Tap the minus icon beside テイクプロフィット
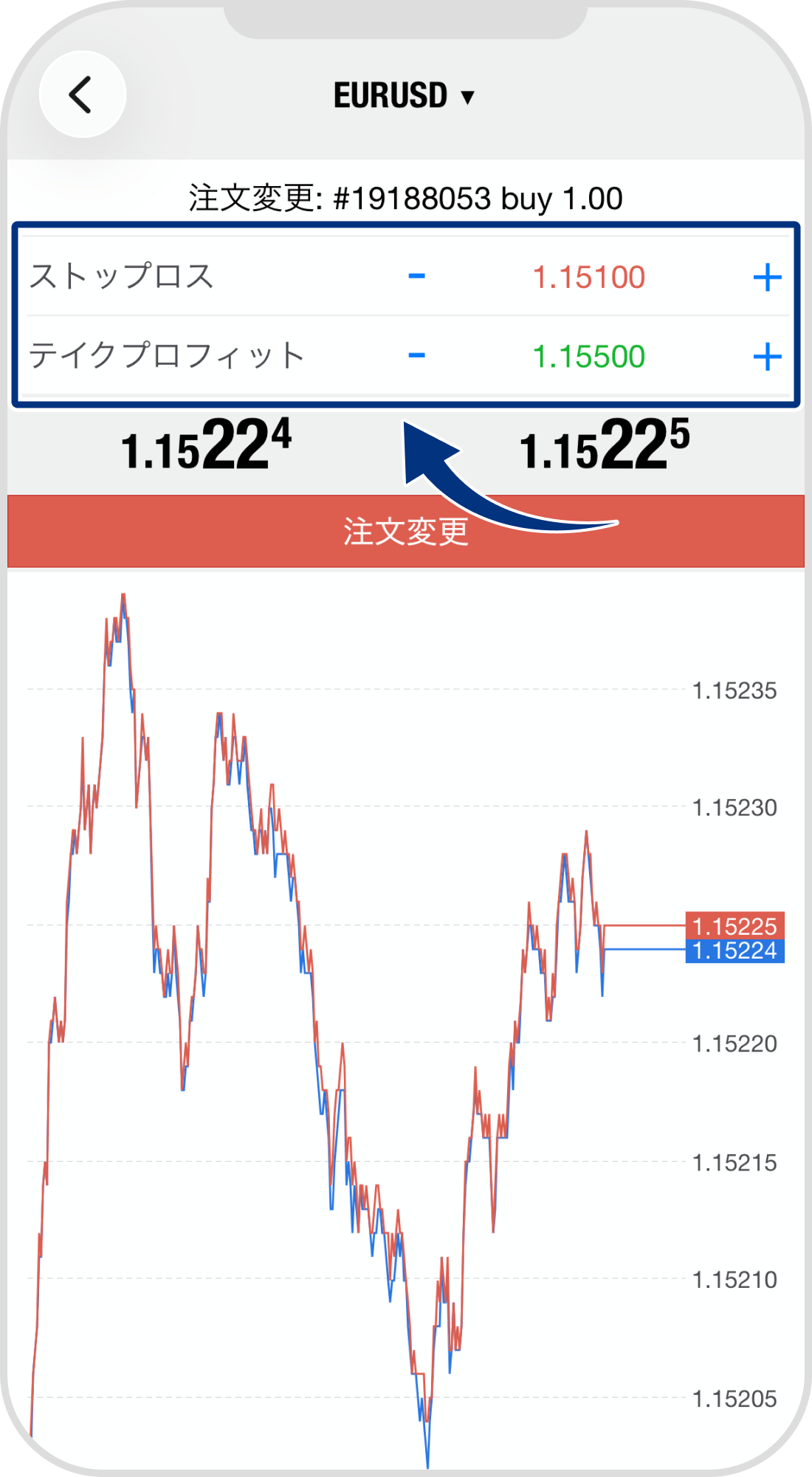 point(417,357)
